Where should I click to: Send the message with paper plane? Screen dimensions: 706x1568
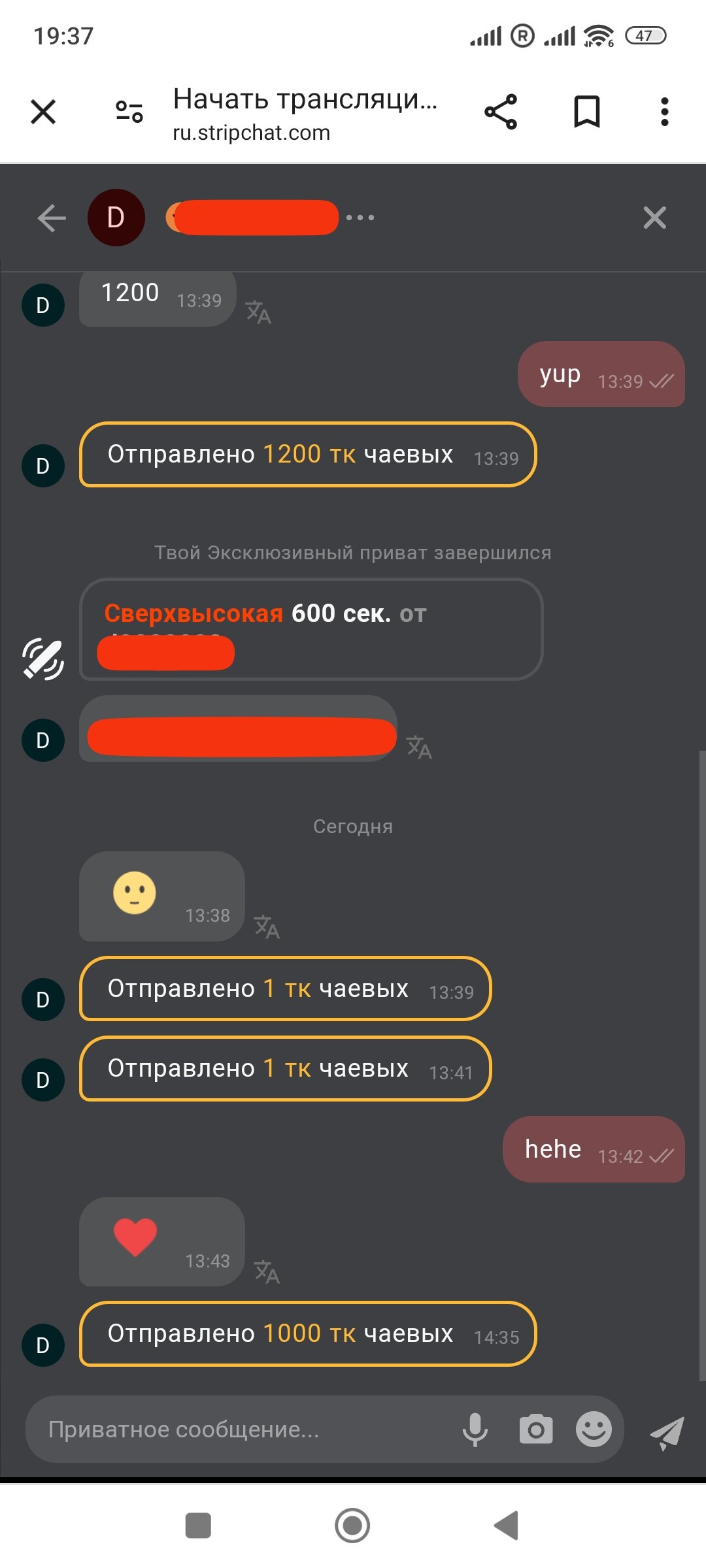click(x=667, y=1432)
